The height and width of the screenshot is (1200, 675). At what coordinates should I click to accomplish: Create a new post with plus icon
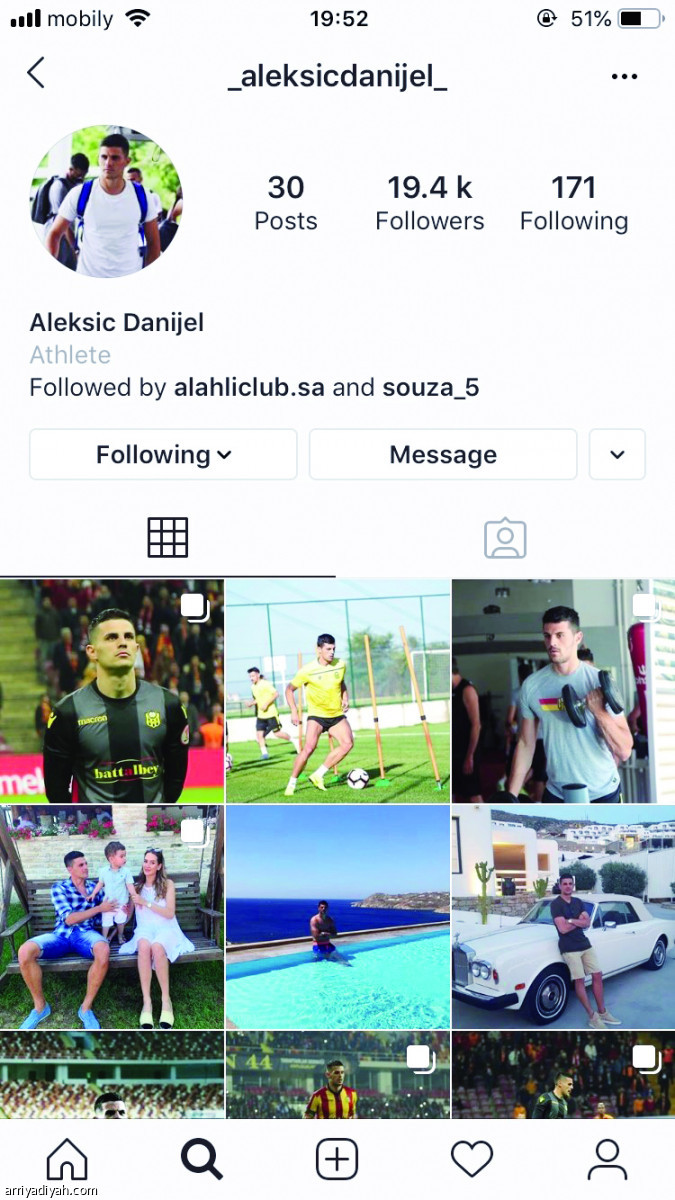[337, 1160]
